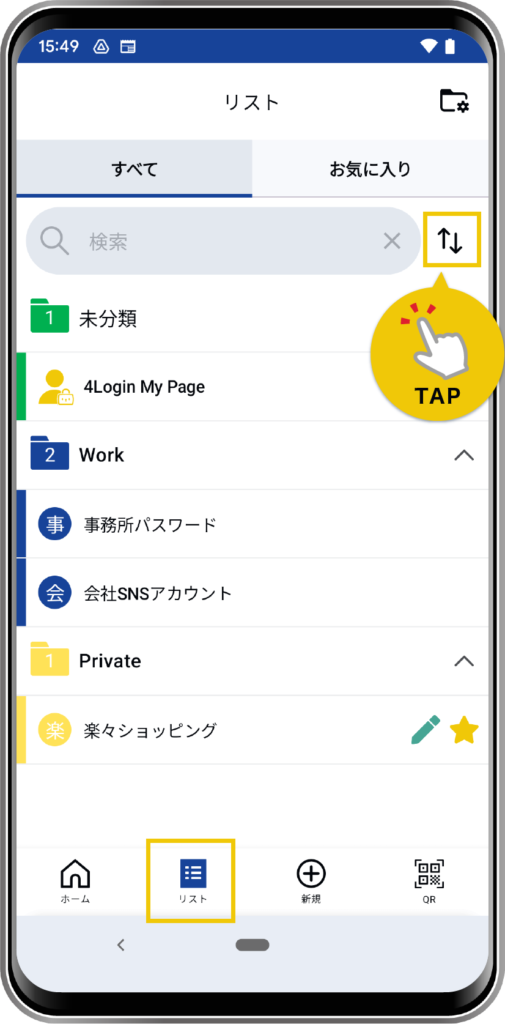Screen dimensions: 505x1024
Task: Go to the ホーム tab
Action: tap(75, 881)
